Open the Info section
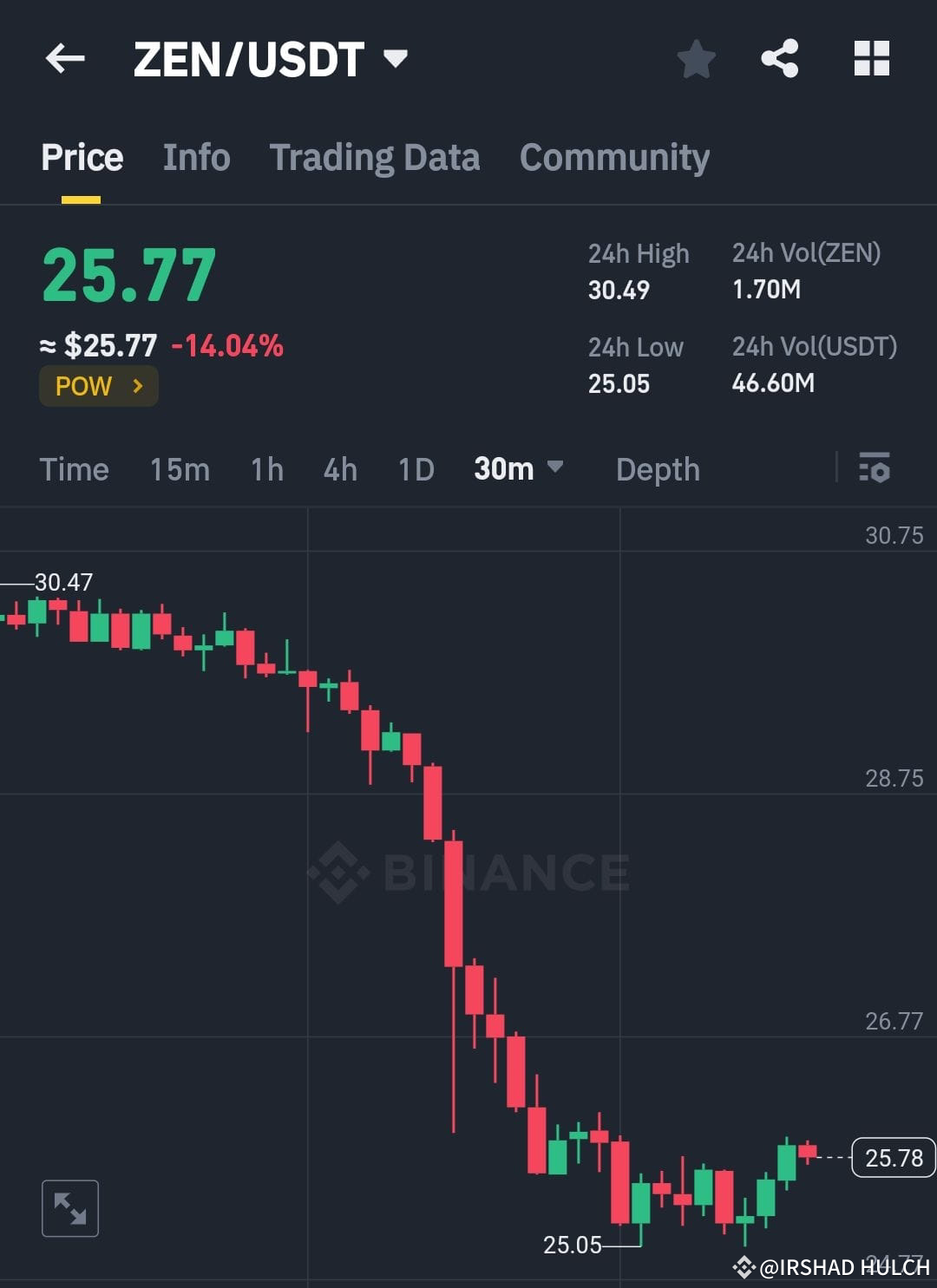Viewport: 937px width, 1288px height. 195,157
